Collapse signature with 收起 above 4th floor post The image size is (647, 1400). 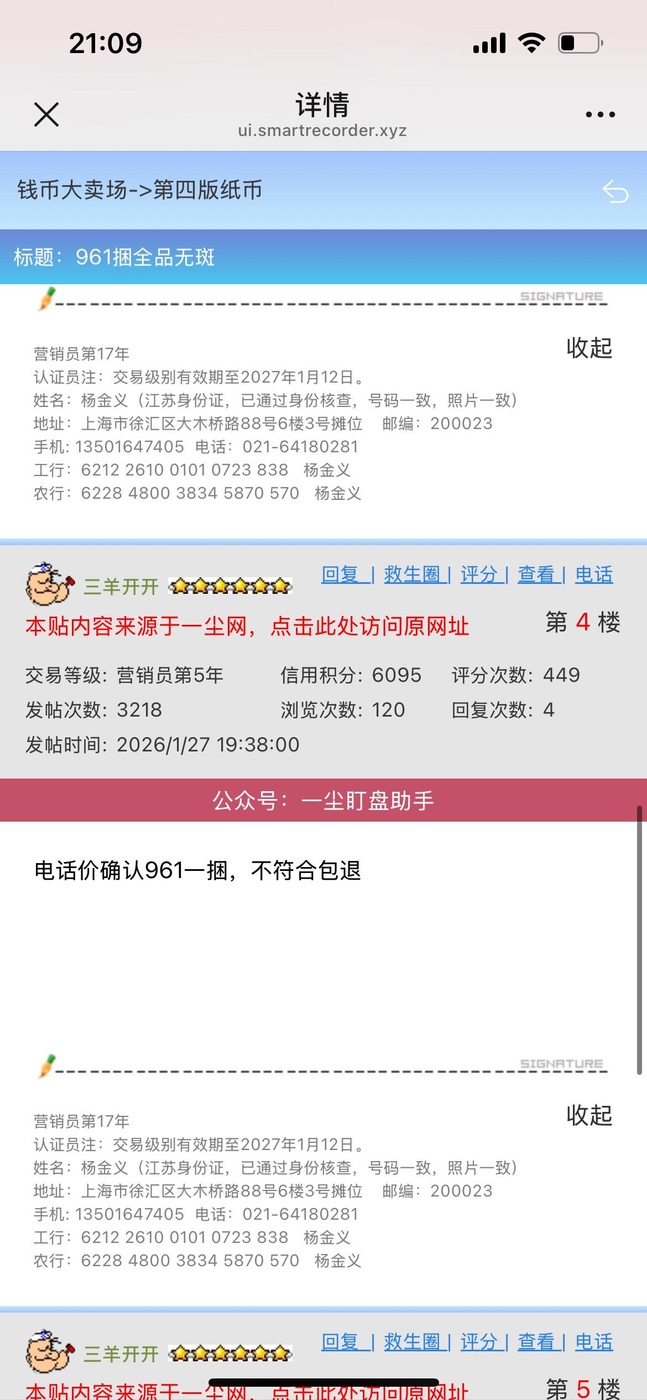pos(589,348)
